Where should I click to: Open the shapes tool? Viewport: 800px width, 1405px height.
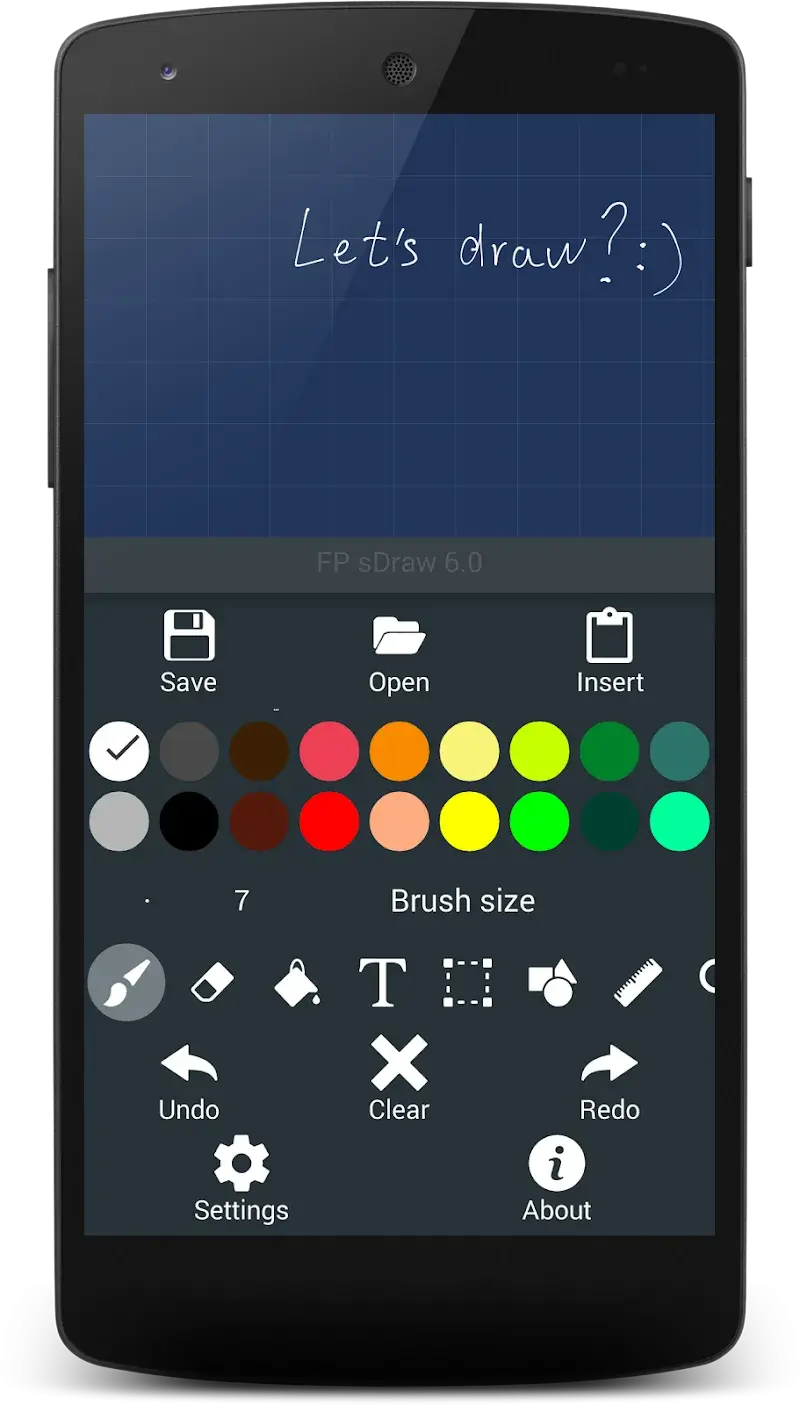(x=552, y=982)
